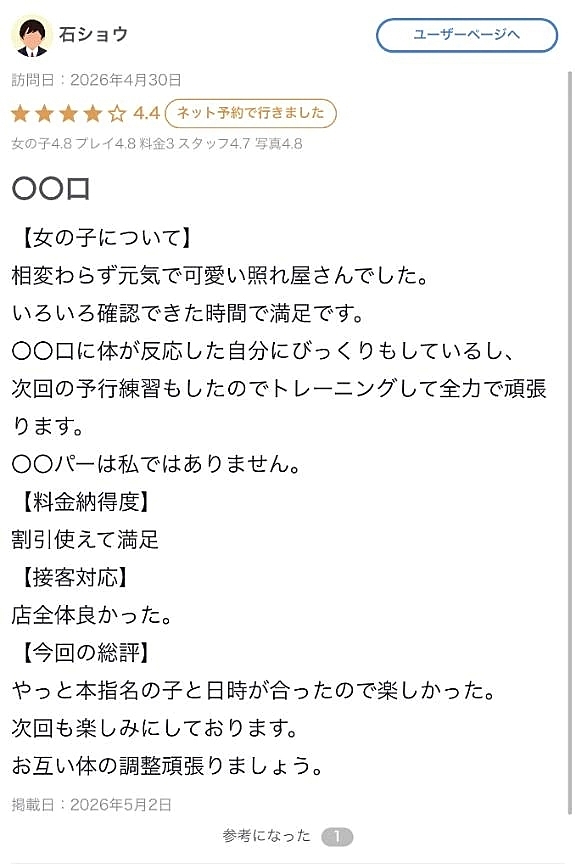The image size is (576, 868).
Task: Open the ユーザーページへ button
Action: coord(466,35)
